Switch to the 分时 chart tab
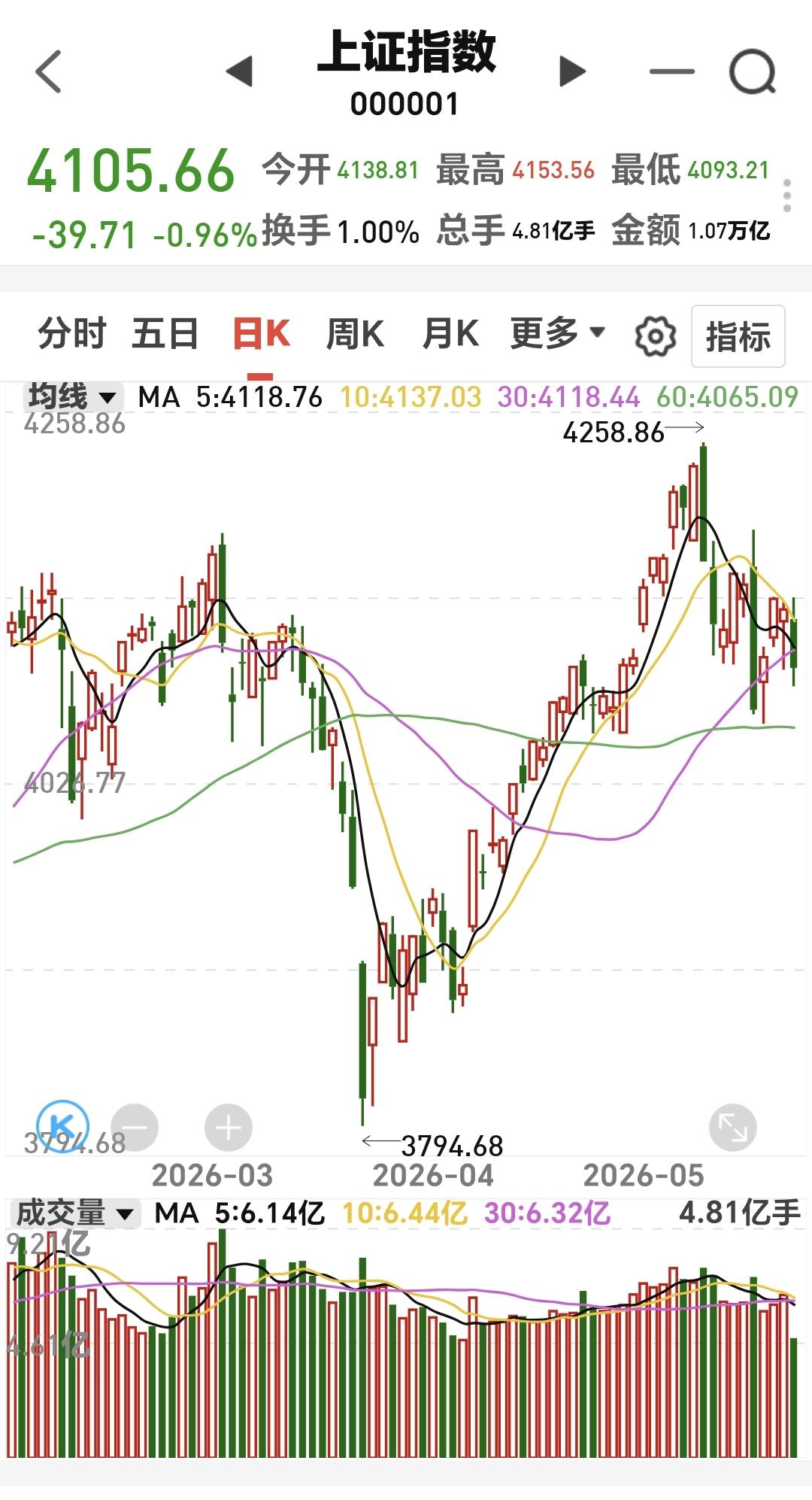Viewport: 812px width, 1500px height. coord(72,333)
